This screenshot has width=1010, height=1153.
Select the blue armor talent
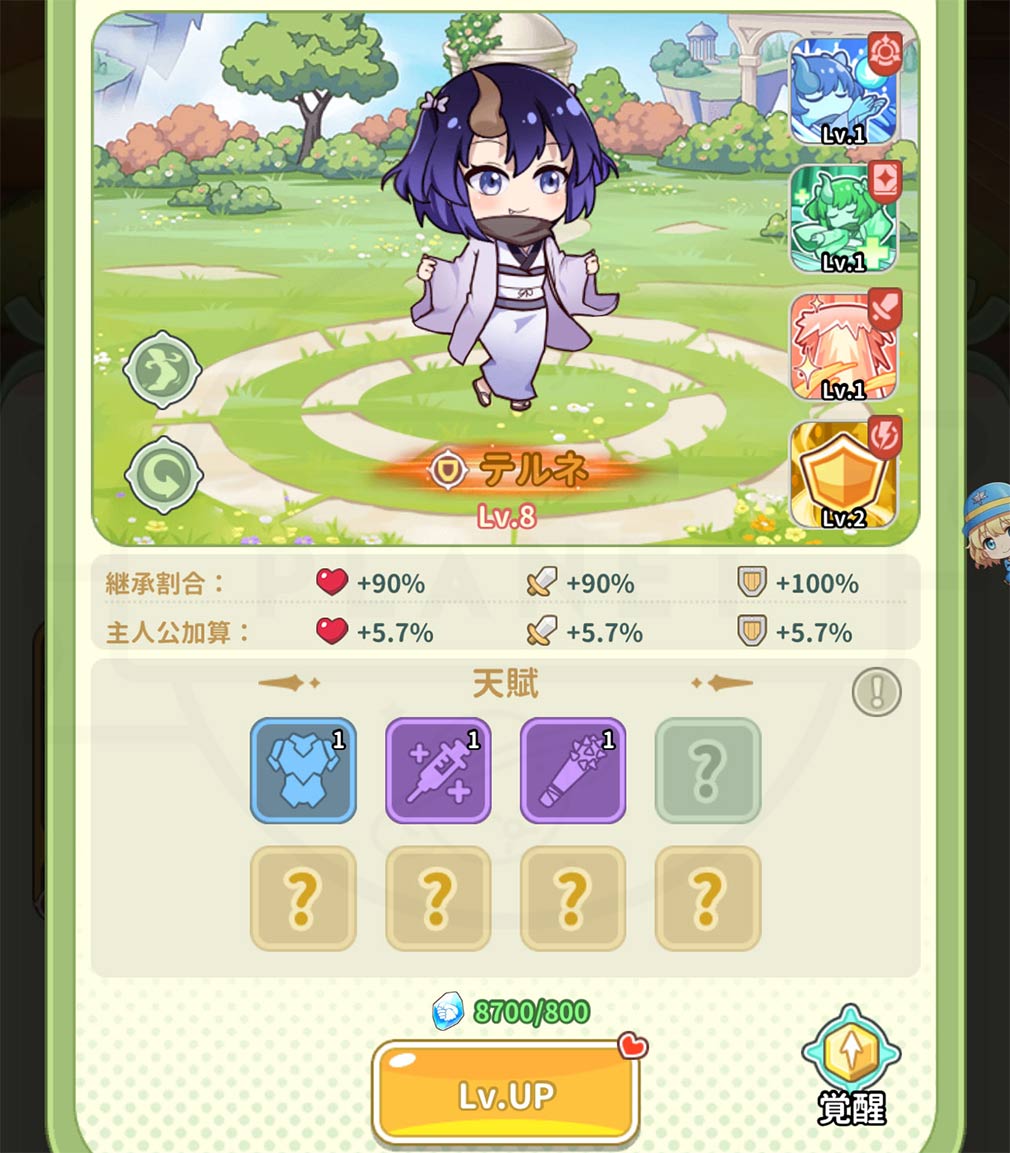coord(303,770)
